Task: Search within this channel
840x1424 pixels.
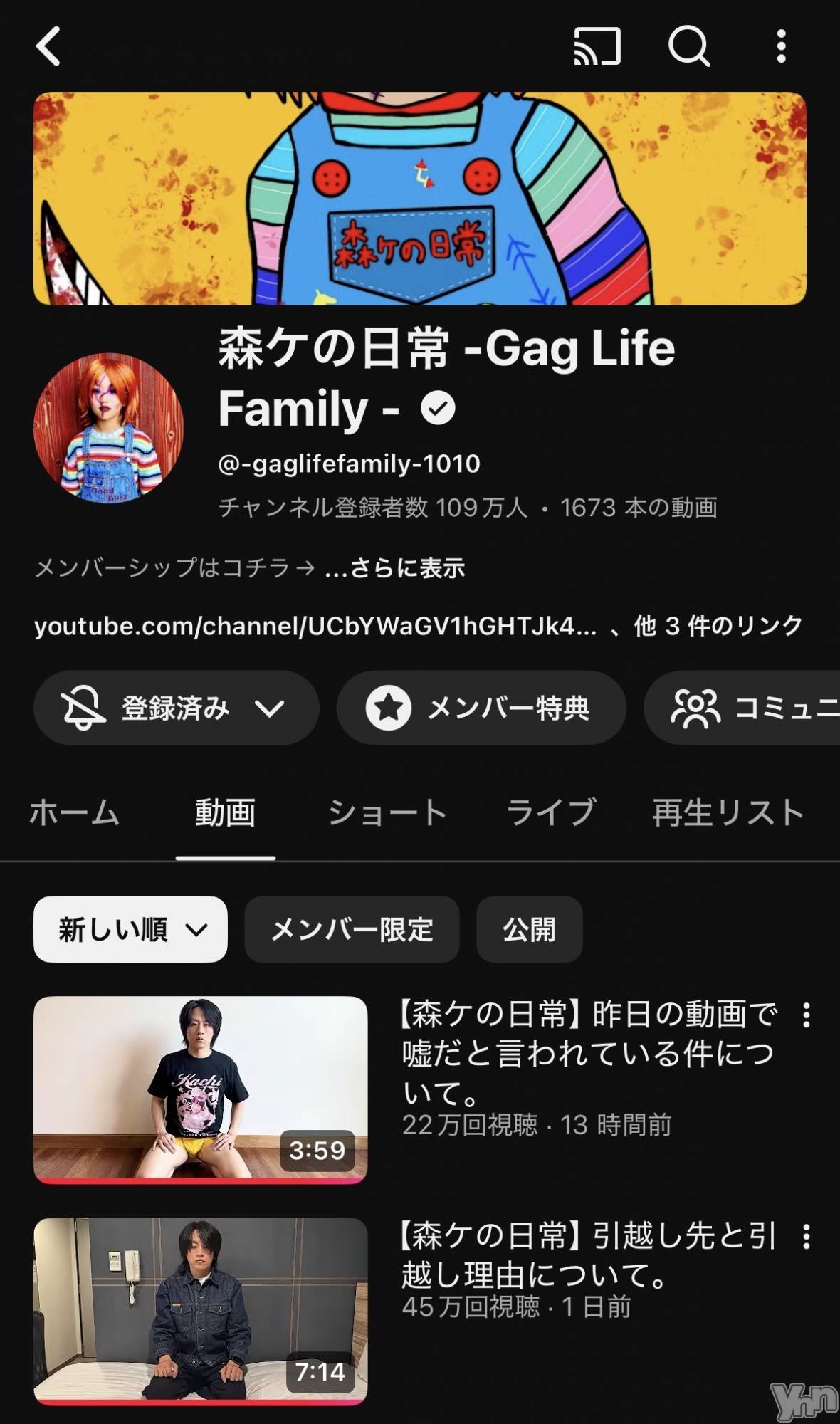Action: [688, 46]
